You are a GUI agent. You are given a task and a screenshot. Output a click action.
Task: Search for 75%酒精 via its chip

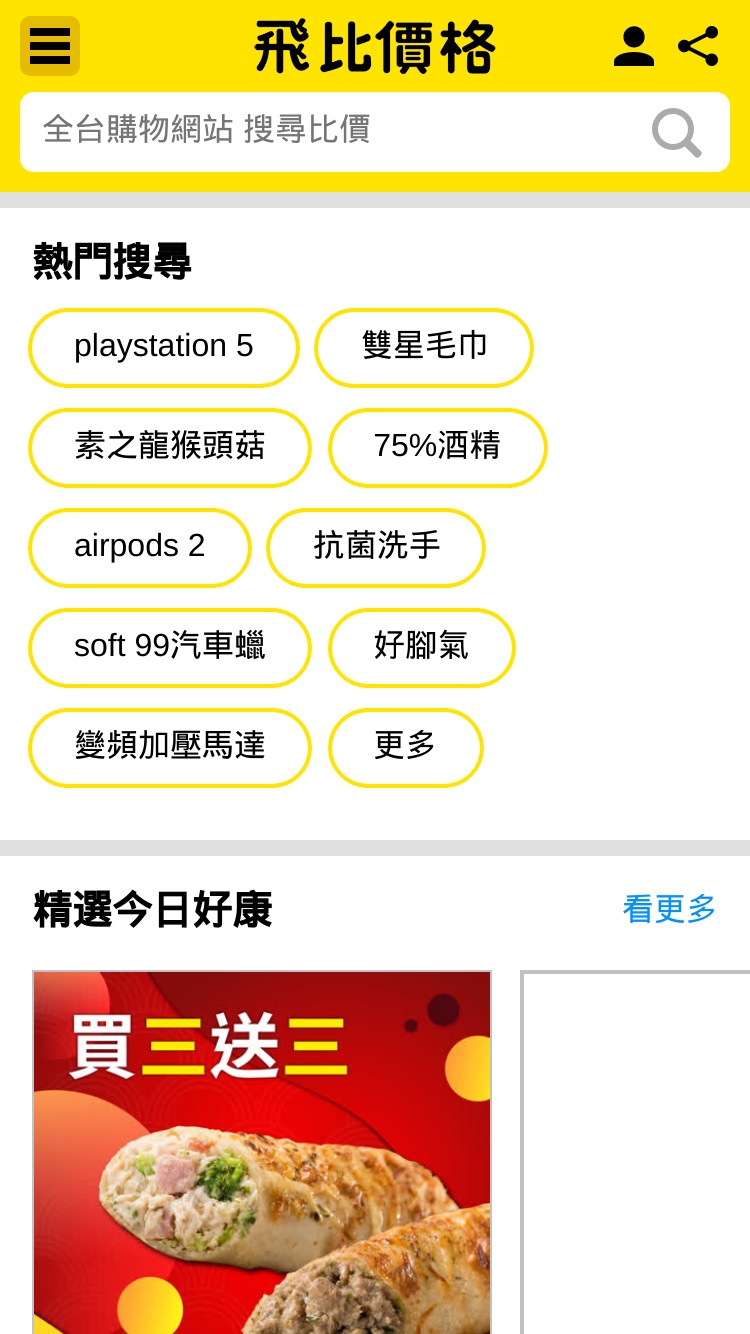point(438,447)
